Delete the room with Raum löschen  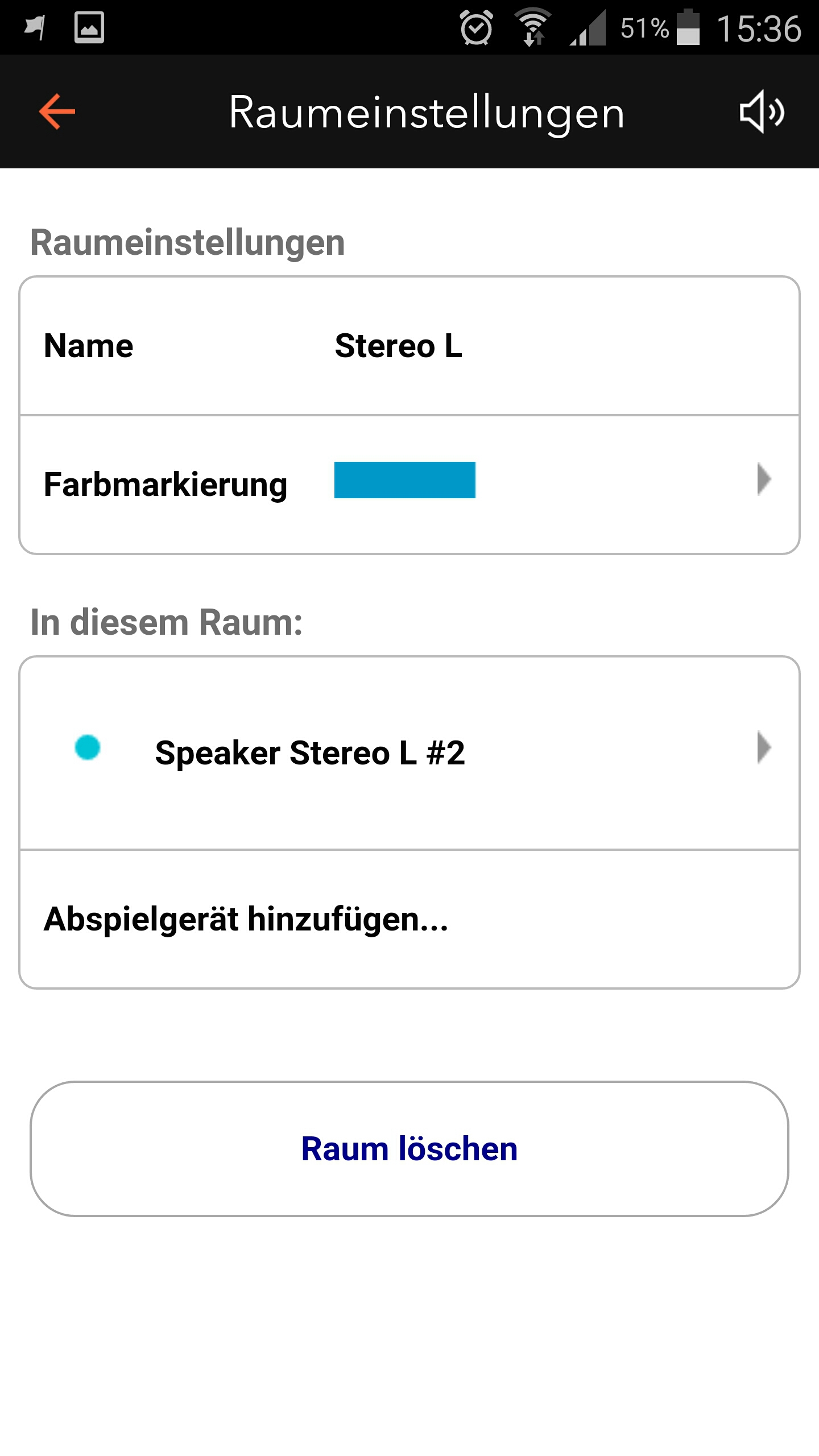pyautogui.click(x=409, y=1149)
